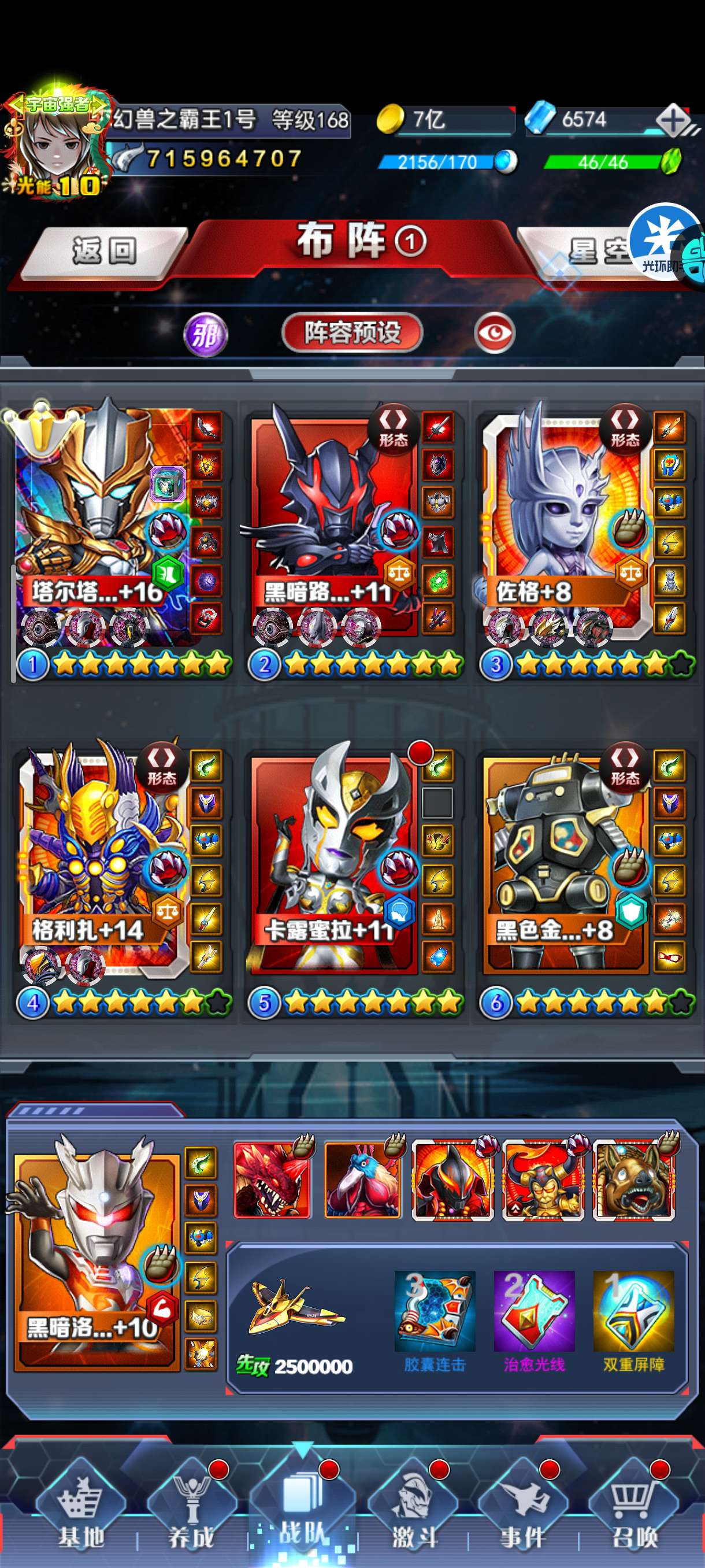The image size is (705, 1568).
Task: Switch to the 基地 tab
Action: (x=80, y=1508)
